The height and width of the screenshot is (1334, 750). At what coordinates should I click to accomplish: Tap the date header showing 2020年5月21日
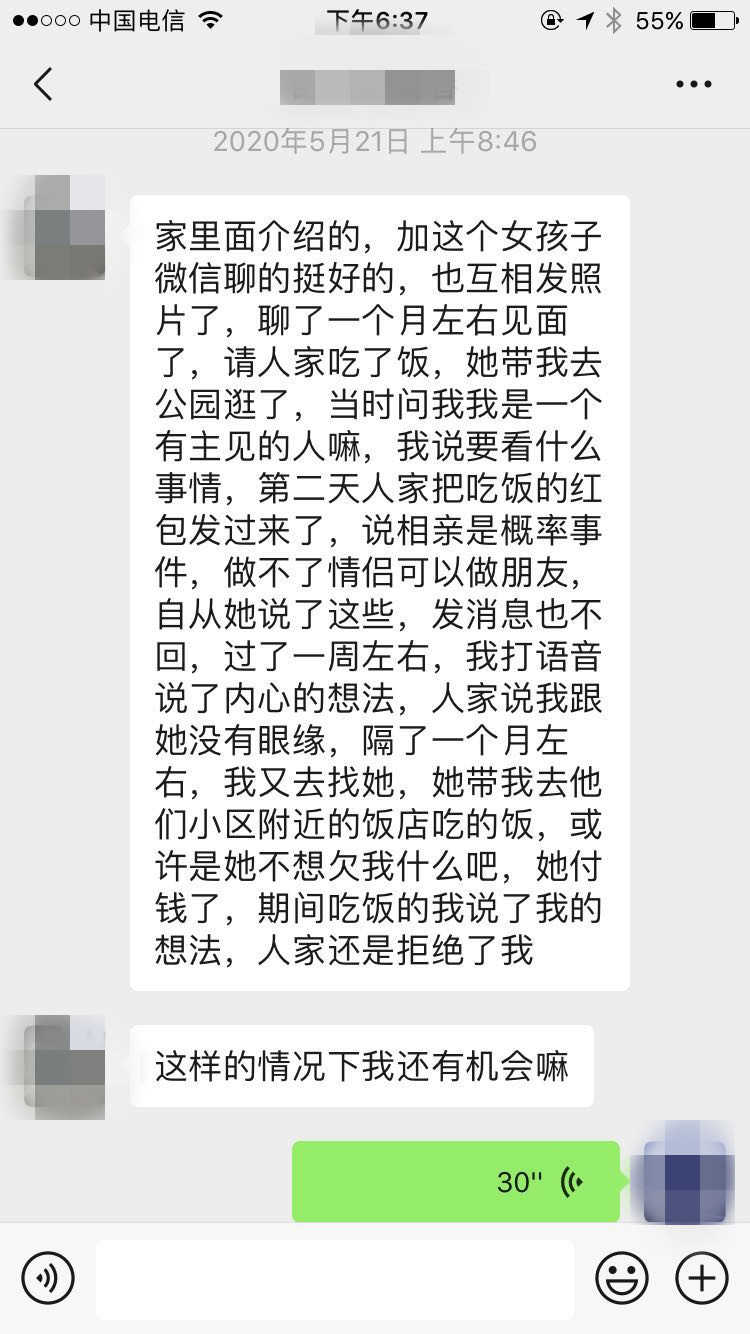click(375, 141)
